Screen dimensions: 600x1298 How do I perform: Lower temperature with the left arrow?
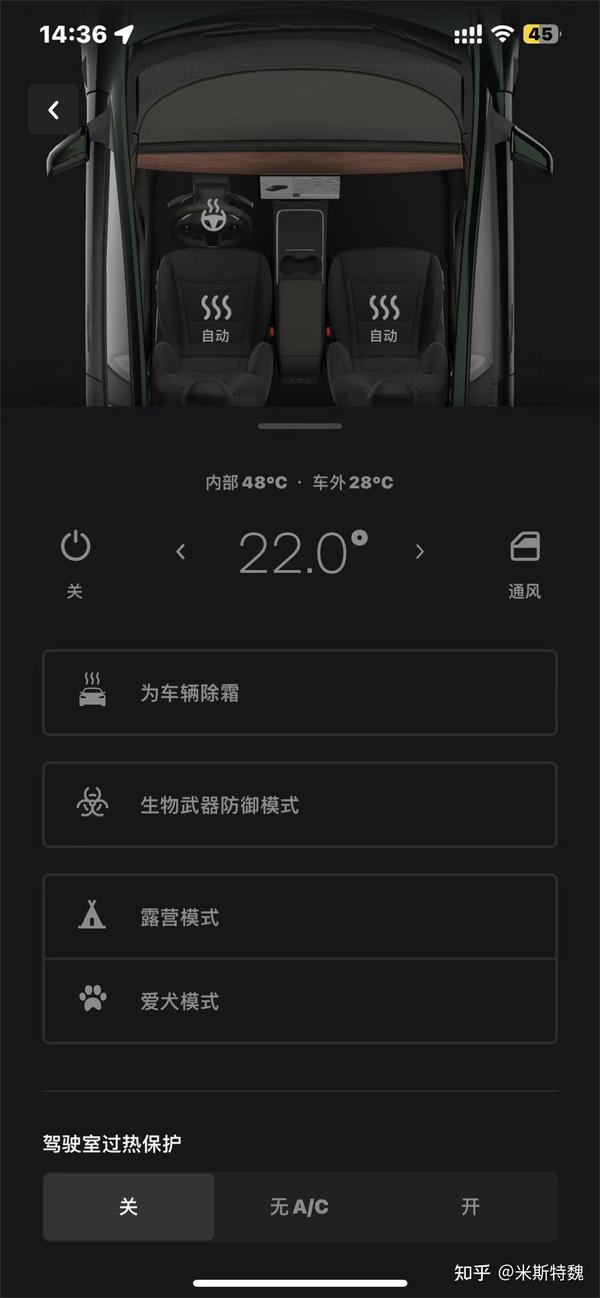[x=181, y=551]
